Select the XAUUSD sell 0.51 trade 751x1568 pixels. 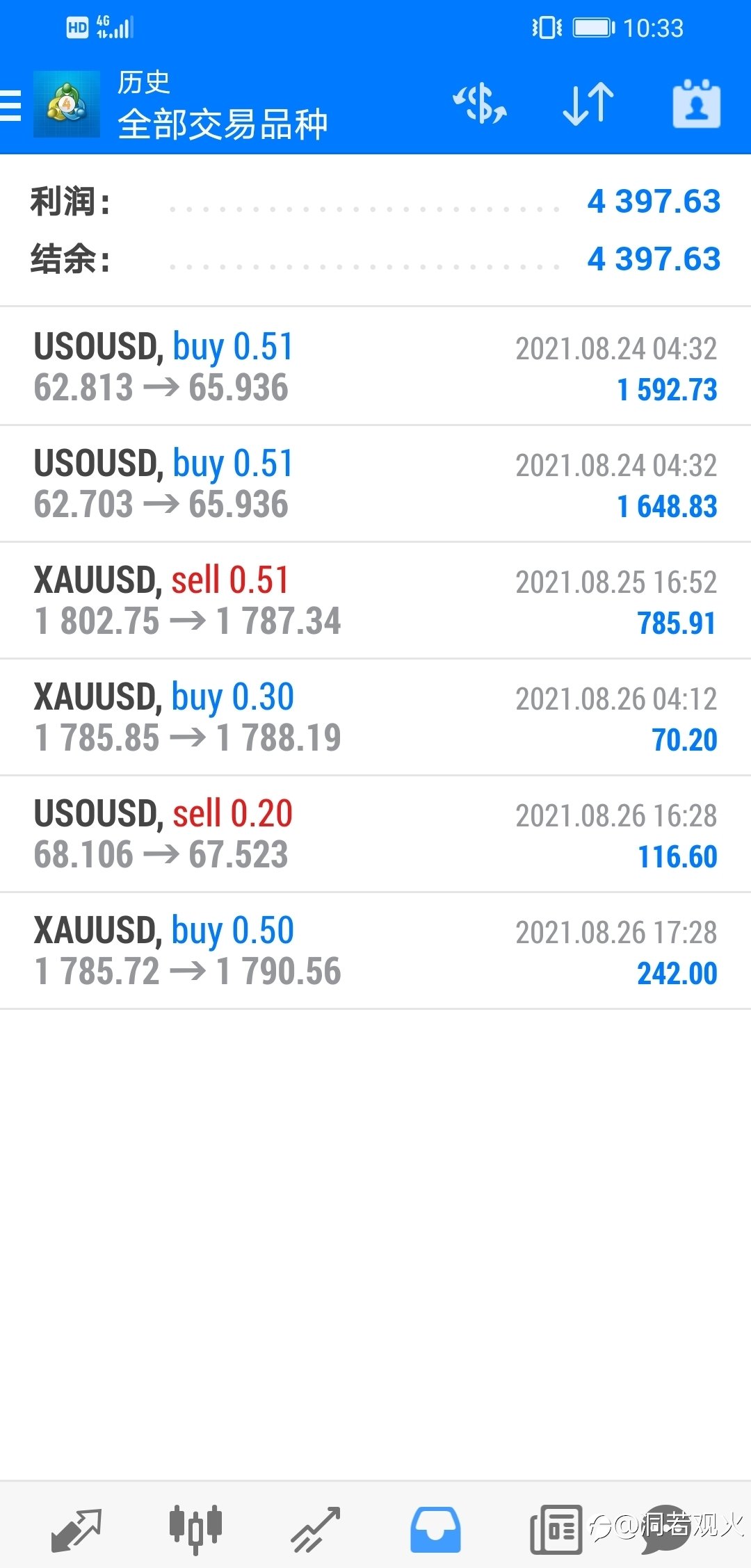[x=375, y=601]
